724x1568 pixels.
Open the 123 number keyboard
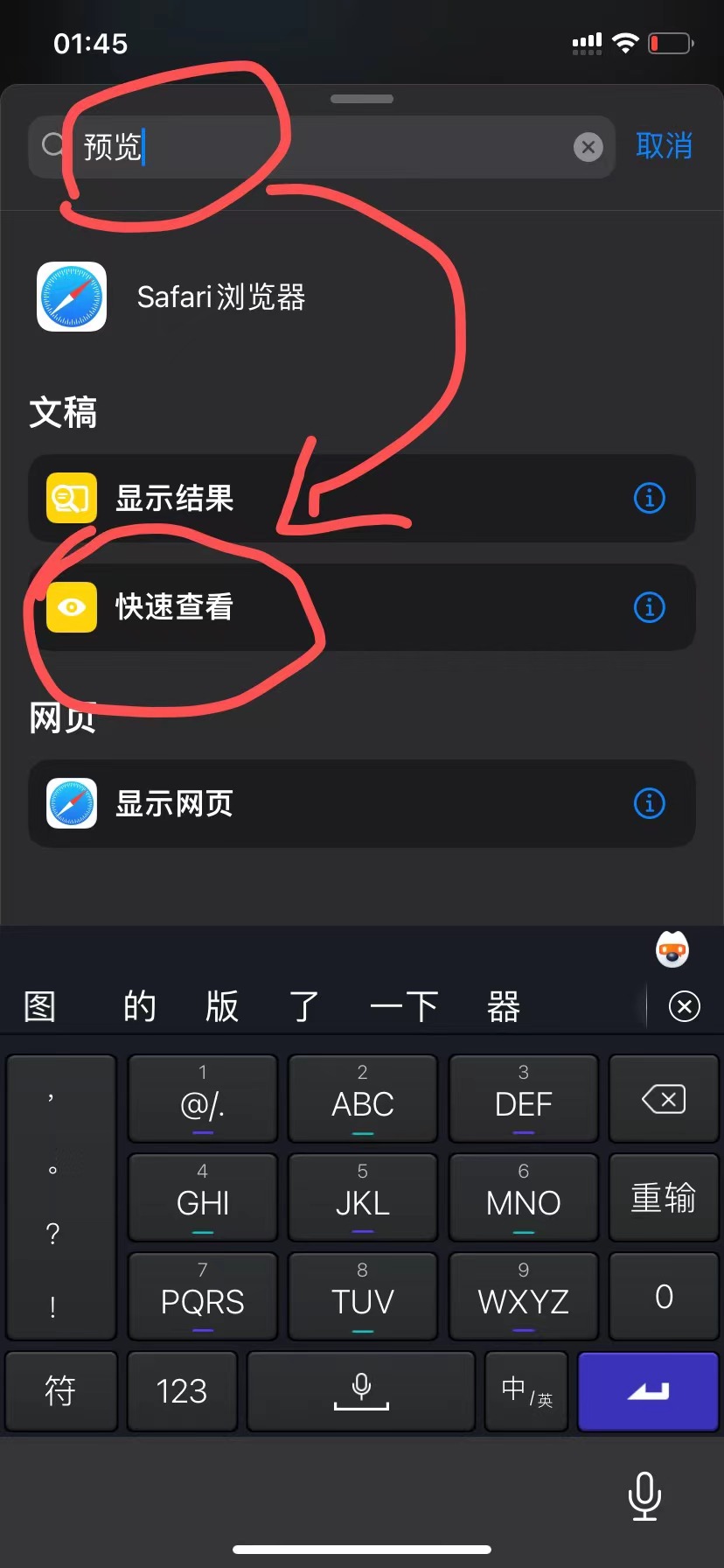(x=182, y=1391)
